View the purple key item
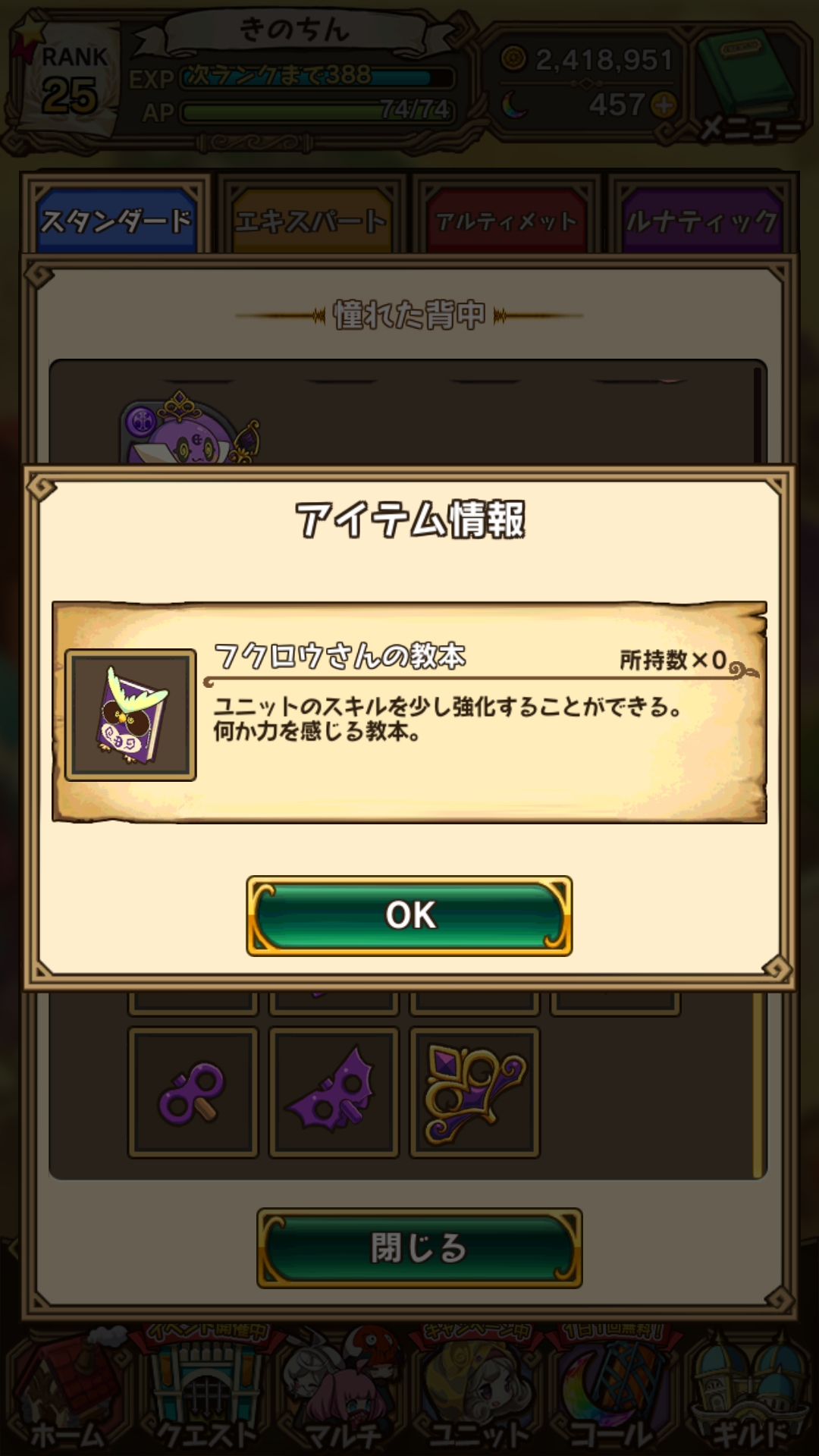819x1456 pixels. (193, 1092)
